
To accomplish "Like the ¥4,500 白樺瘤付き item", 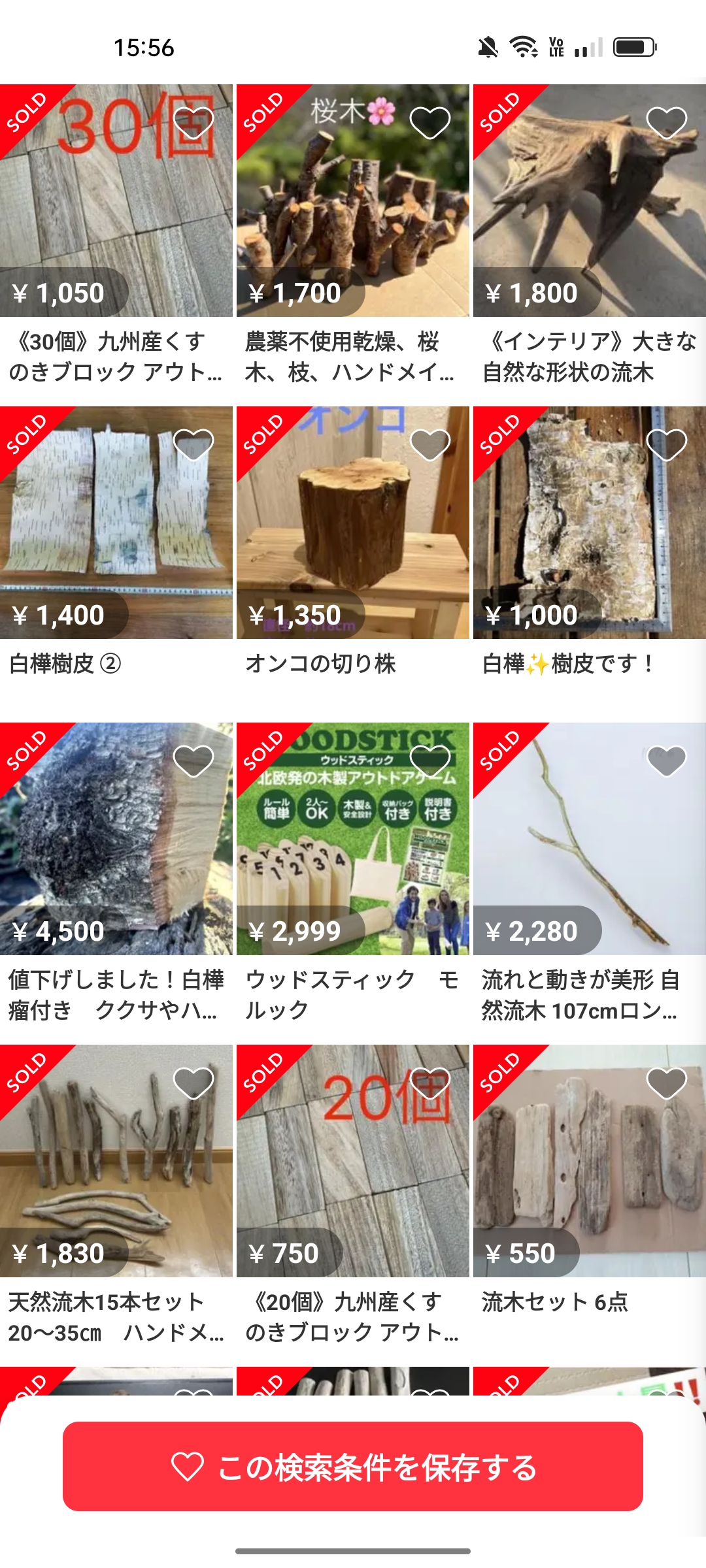I will click(193, 760).
